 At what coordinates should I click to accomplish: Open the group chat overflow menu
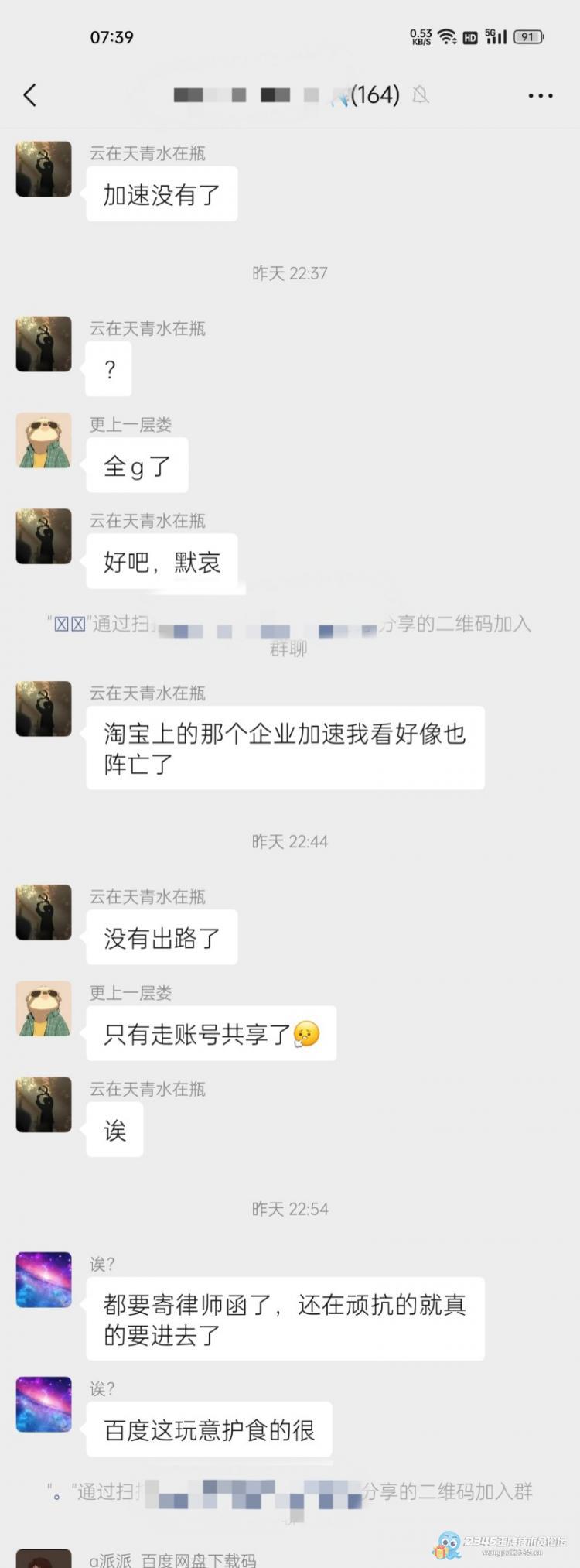(540, 95)
